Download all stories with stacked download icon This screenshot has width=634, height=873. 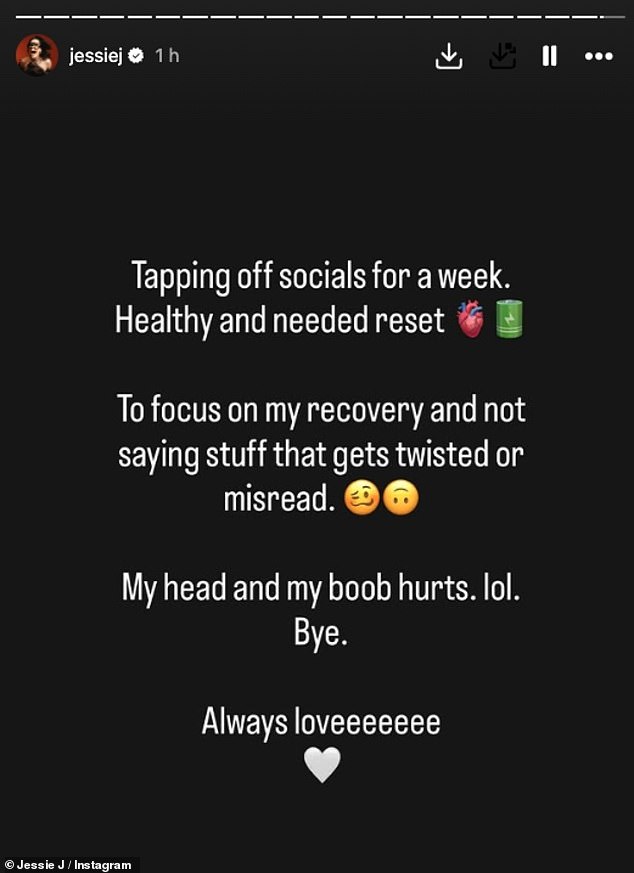pyautogui.click(x=502, y=57)
